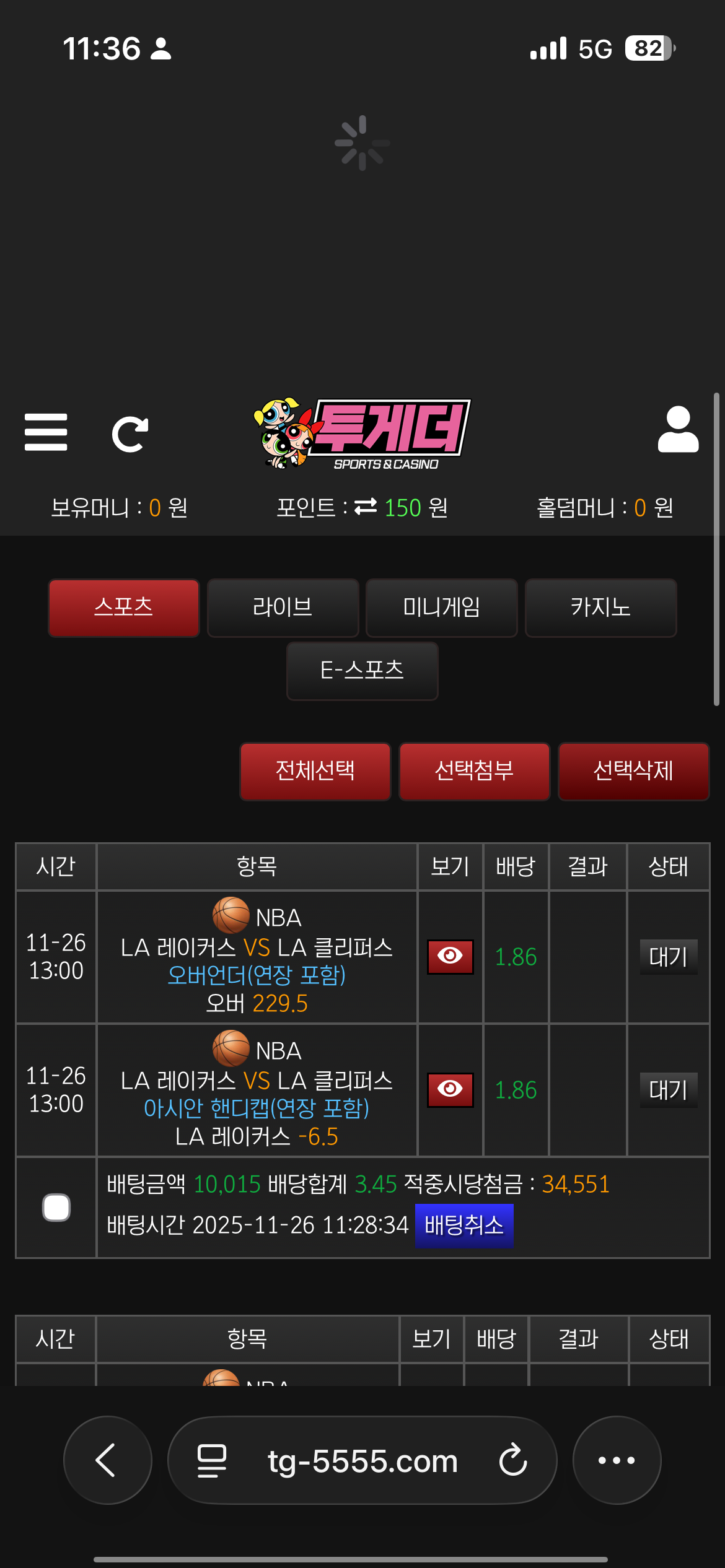Reload the page in the address bar
This screenshot has width=725, height=1568.
pyautogui.click(x=513, y=1460)
